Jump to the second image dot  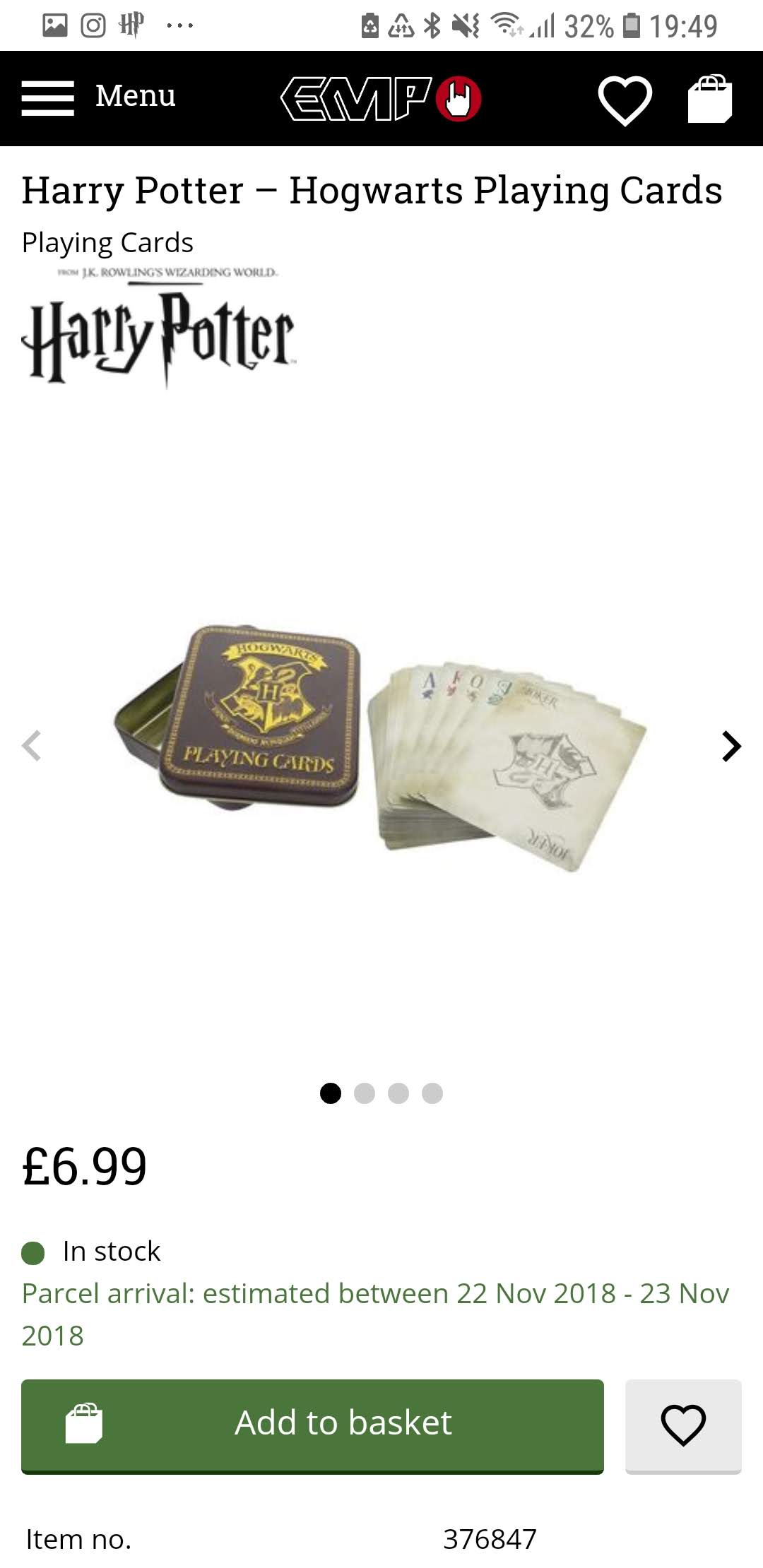(x=365, y=1093)
